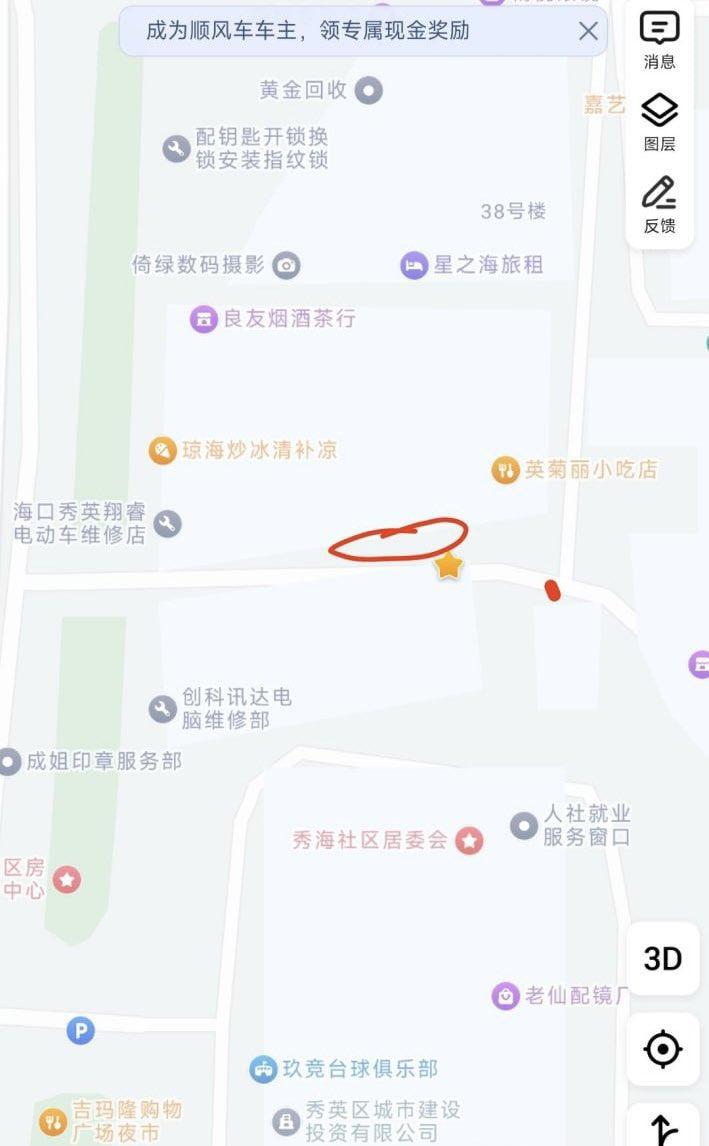Screen dimensions: 709x1146
Task: Dismiss the 顺风车车主 reward banner
Action: (x=588, y=31)
